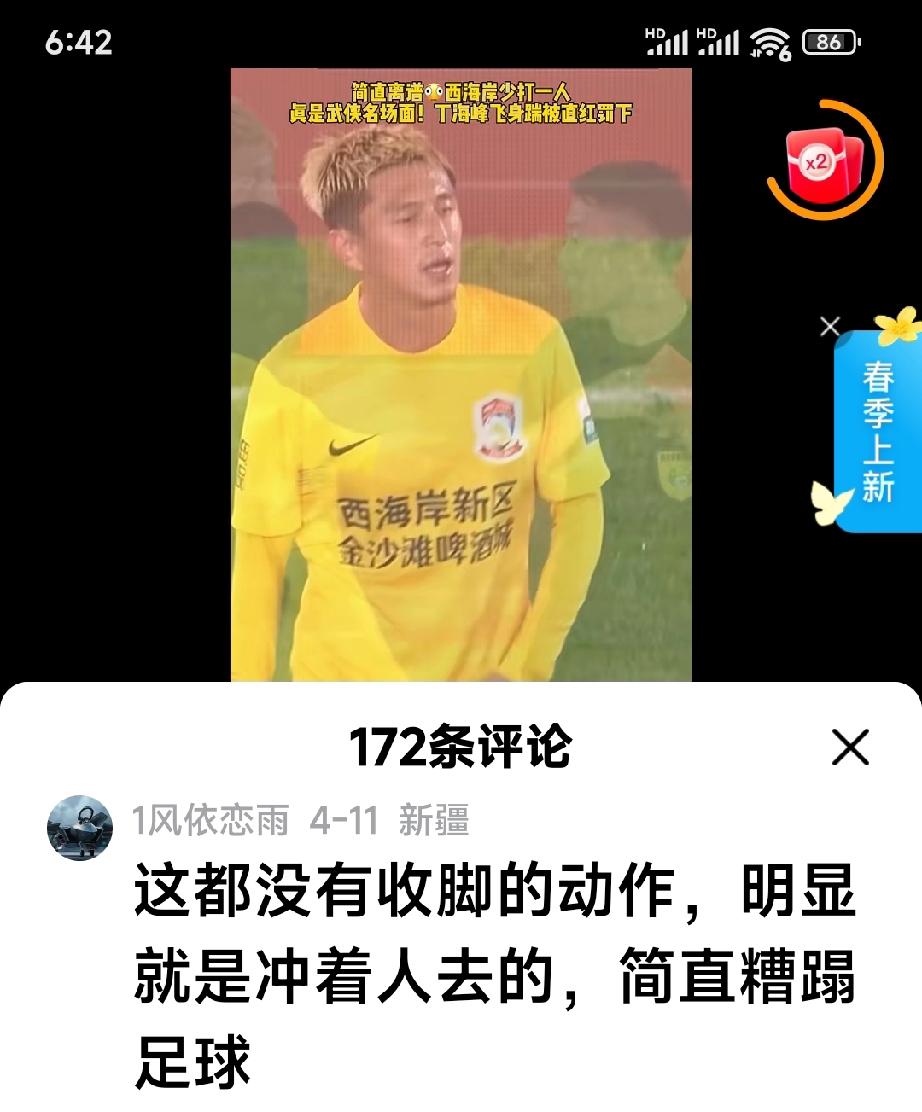The width and height of the screenshot is (922, 1112).
Task: Dismiss the spring promotion banner
Action: [x=830, y=325]
